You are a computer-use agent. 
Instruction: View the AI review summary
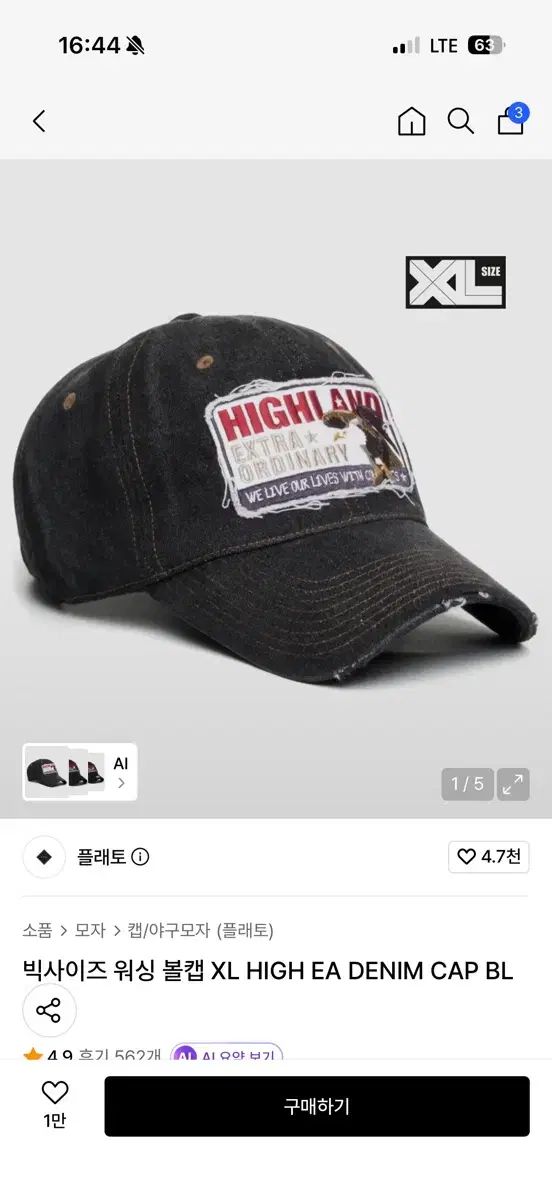227,1056
